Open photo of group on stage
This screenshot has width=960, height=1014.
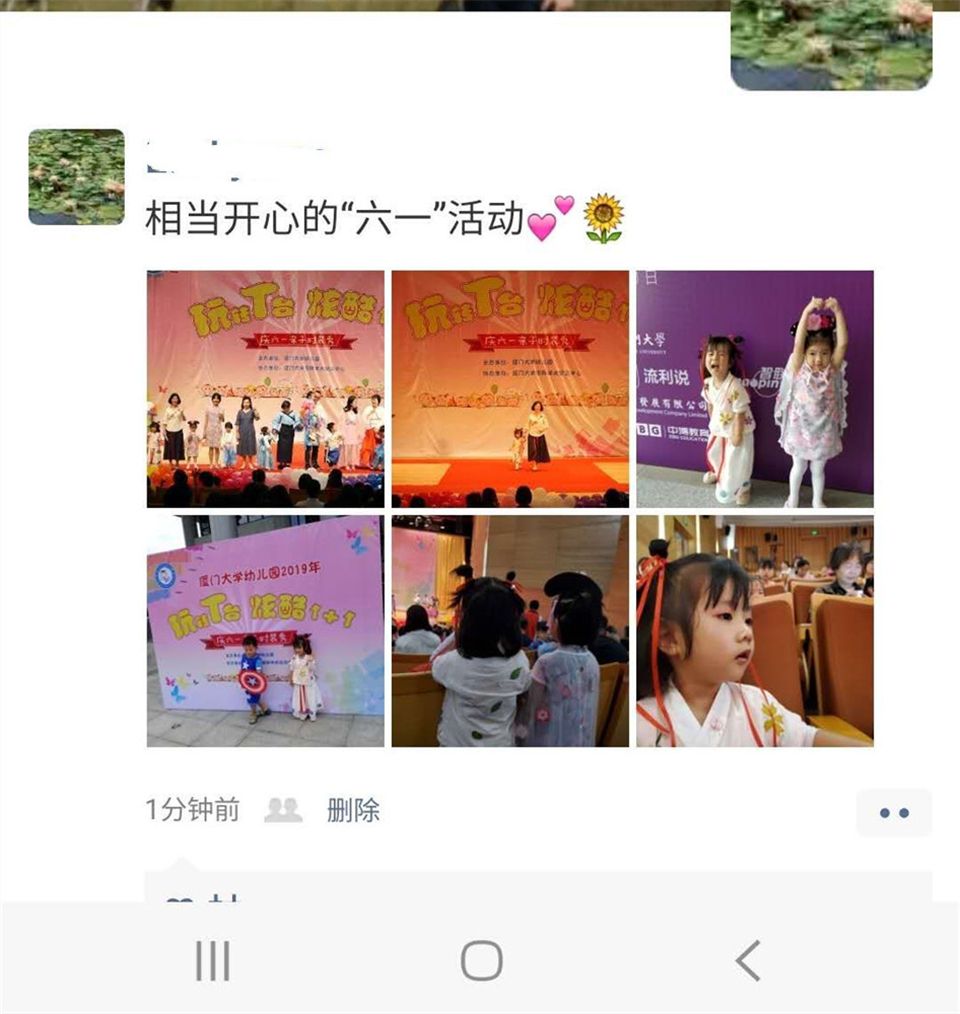coord(265,388)
